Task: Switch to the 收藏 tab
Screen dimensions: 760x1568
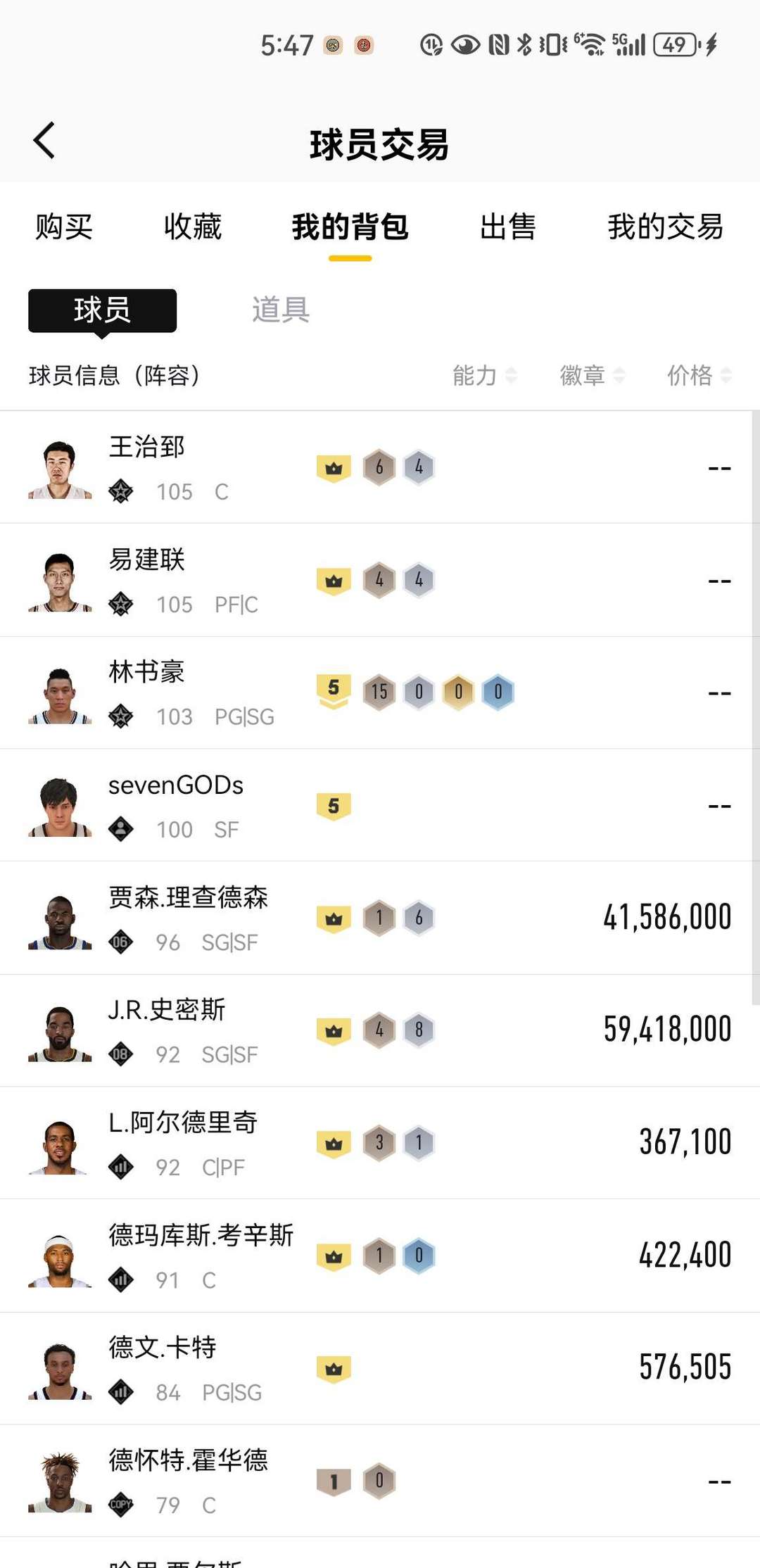Action: coord(192,227)
